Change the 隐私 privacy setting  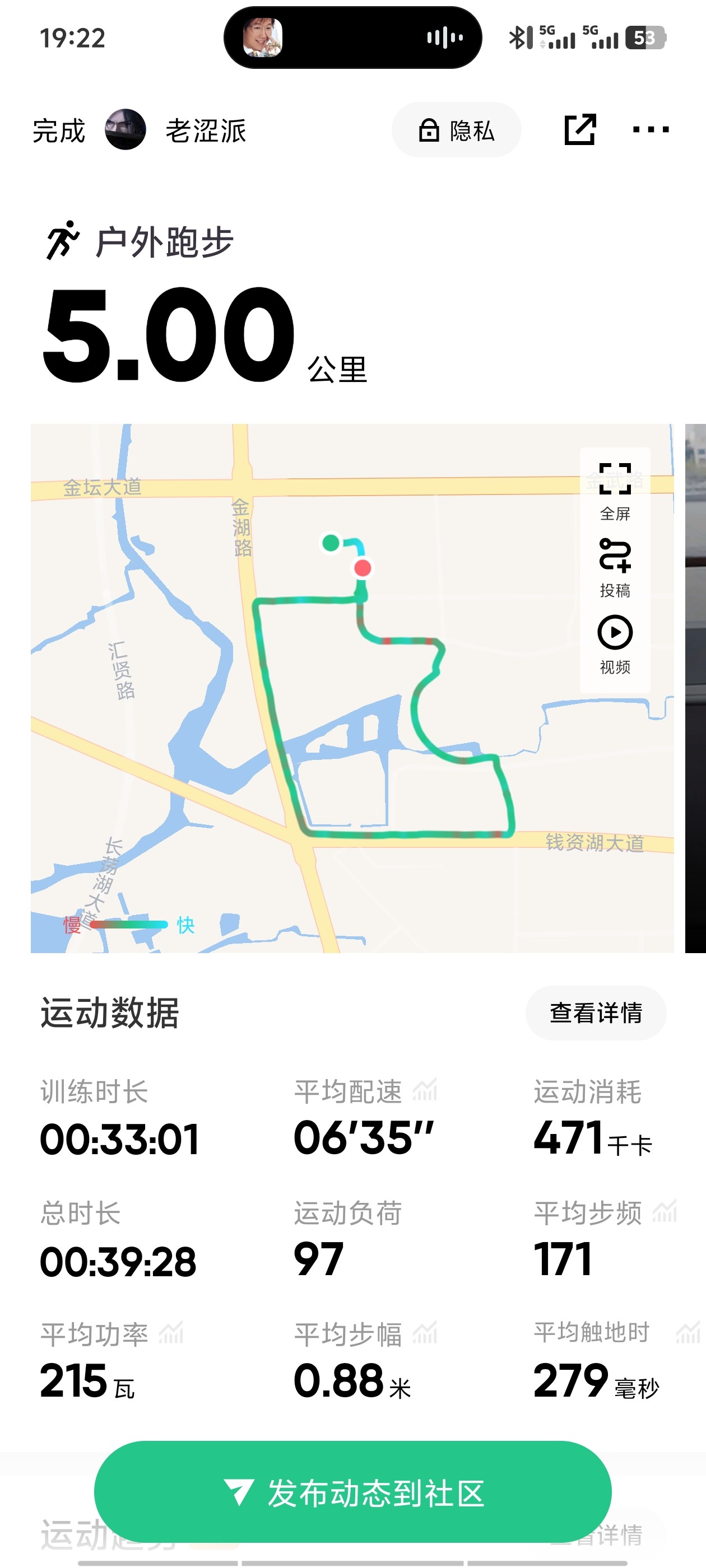coord(456,130)
